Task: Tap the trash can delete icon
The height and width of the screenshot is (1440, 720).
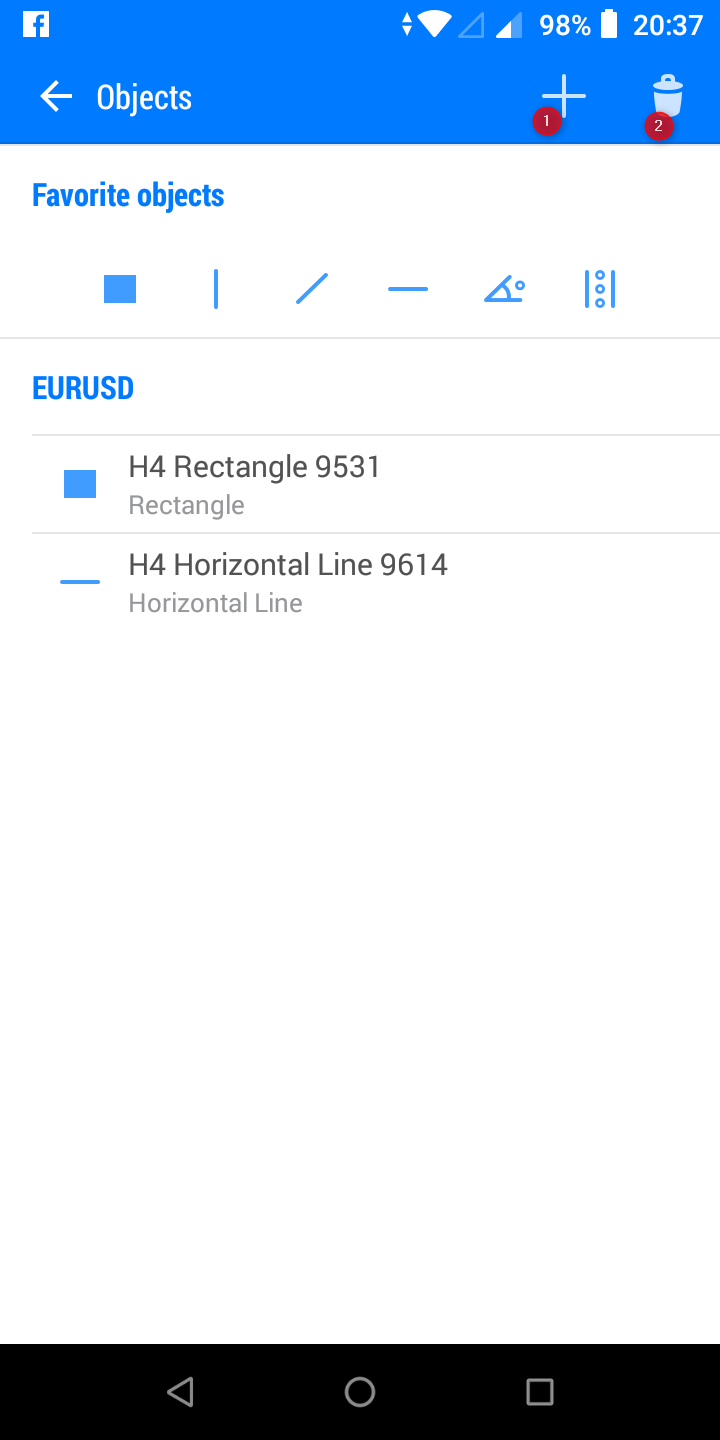Action: click(x=667, y=97)
